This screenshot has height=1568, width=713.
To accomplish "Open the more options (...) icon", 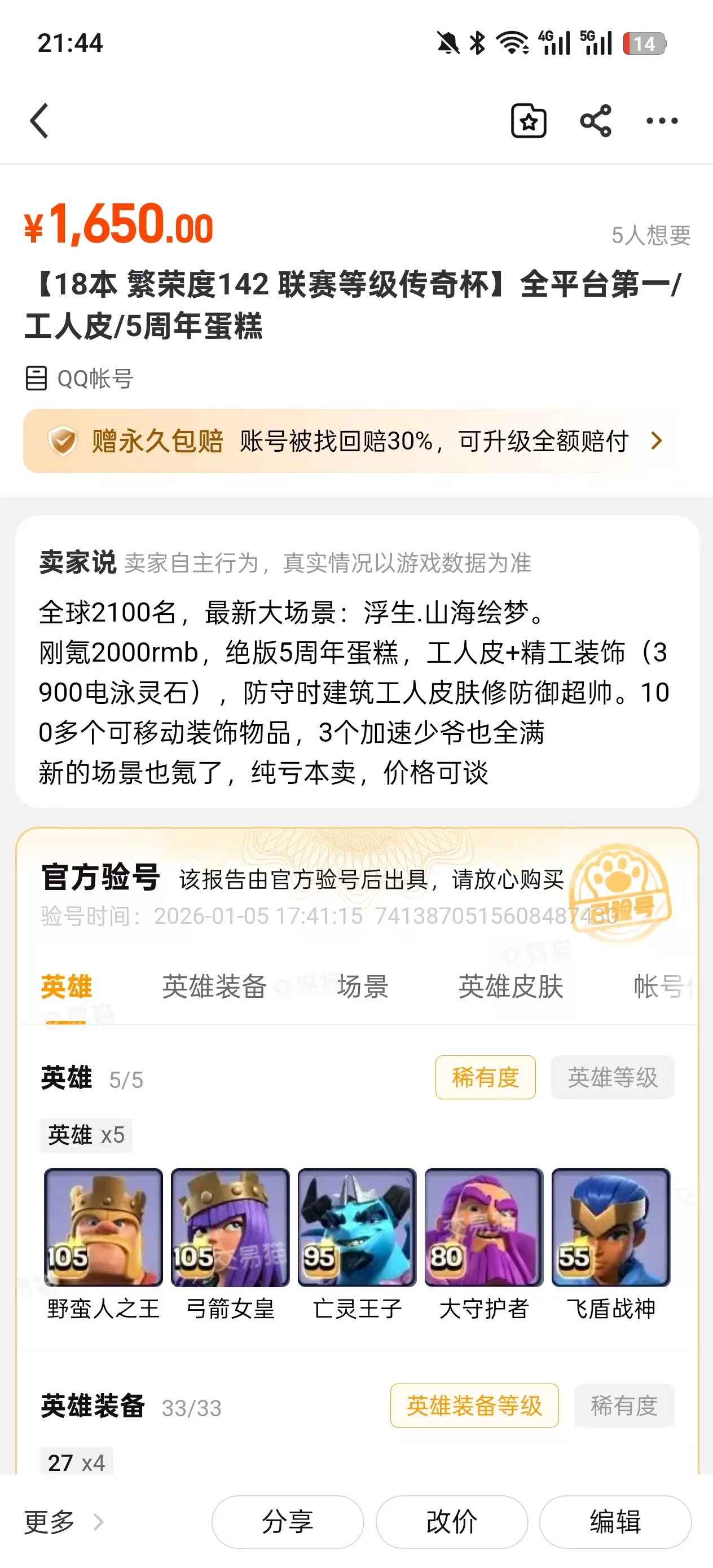I will [661, 121].
